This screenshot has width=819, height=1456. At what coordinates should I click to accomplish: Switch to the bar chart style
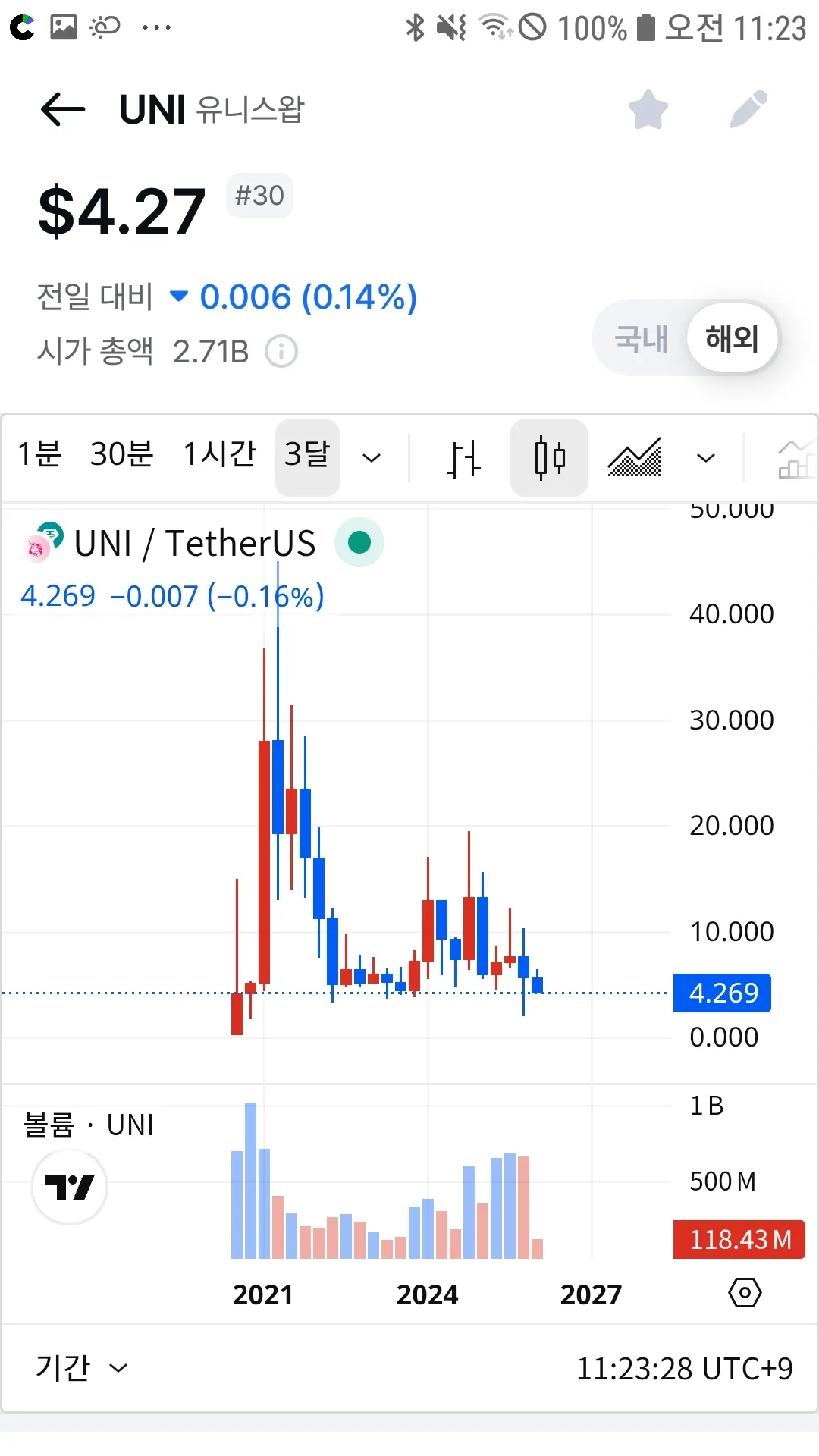[463, 458]
